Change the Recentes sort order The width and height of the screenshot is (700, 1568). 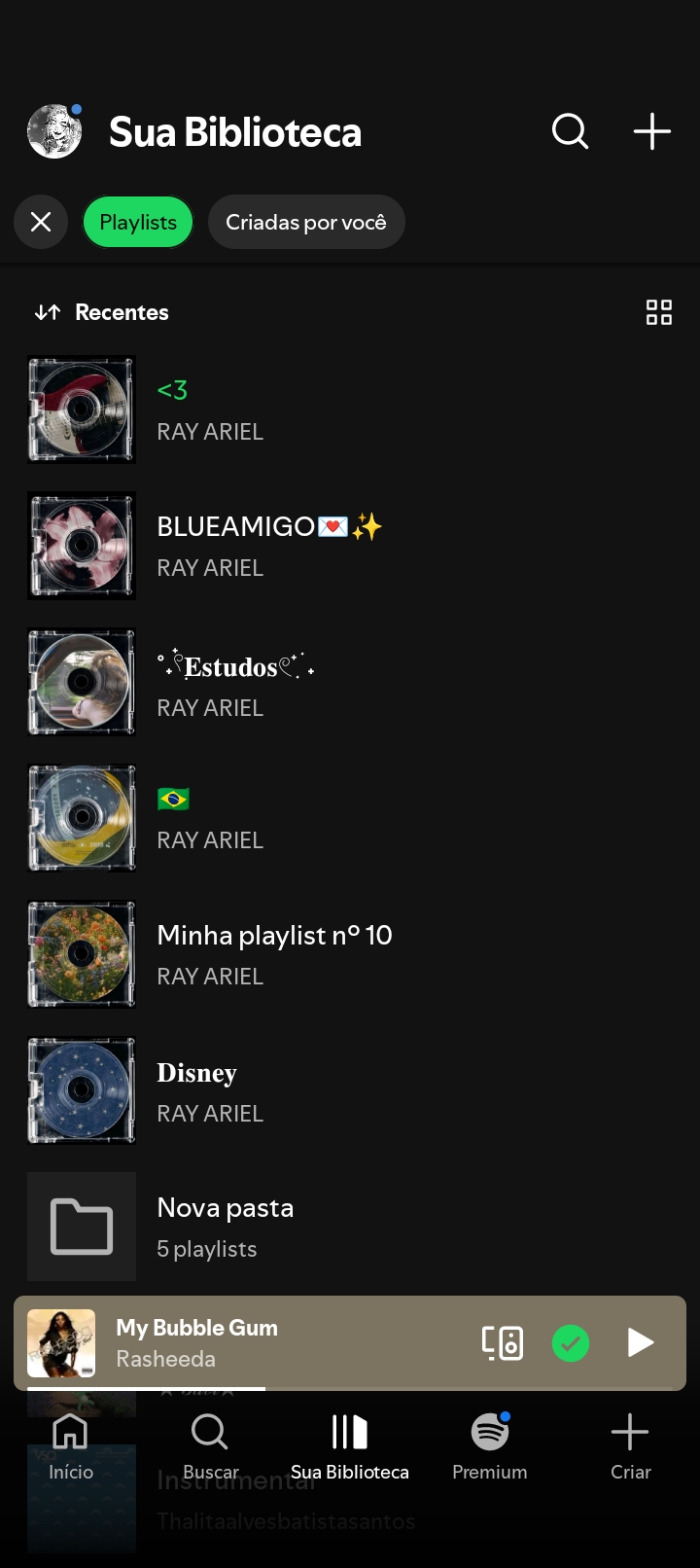pos(102,312)
